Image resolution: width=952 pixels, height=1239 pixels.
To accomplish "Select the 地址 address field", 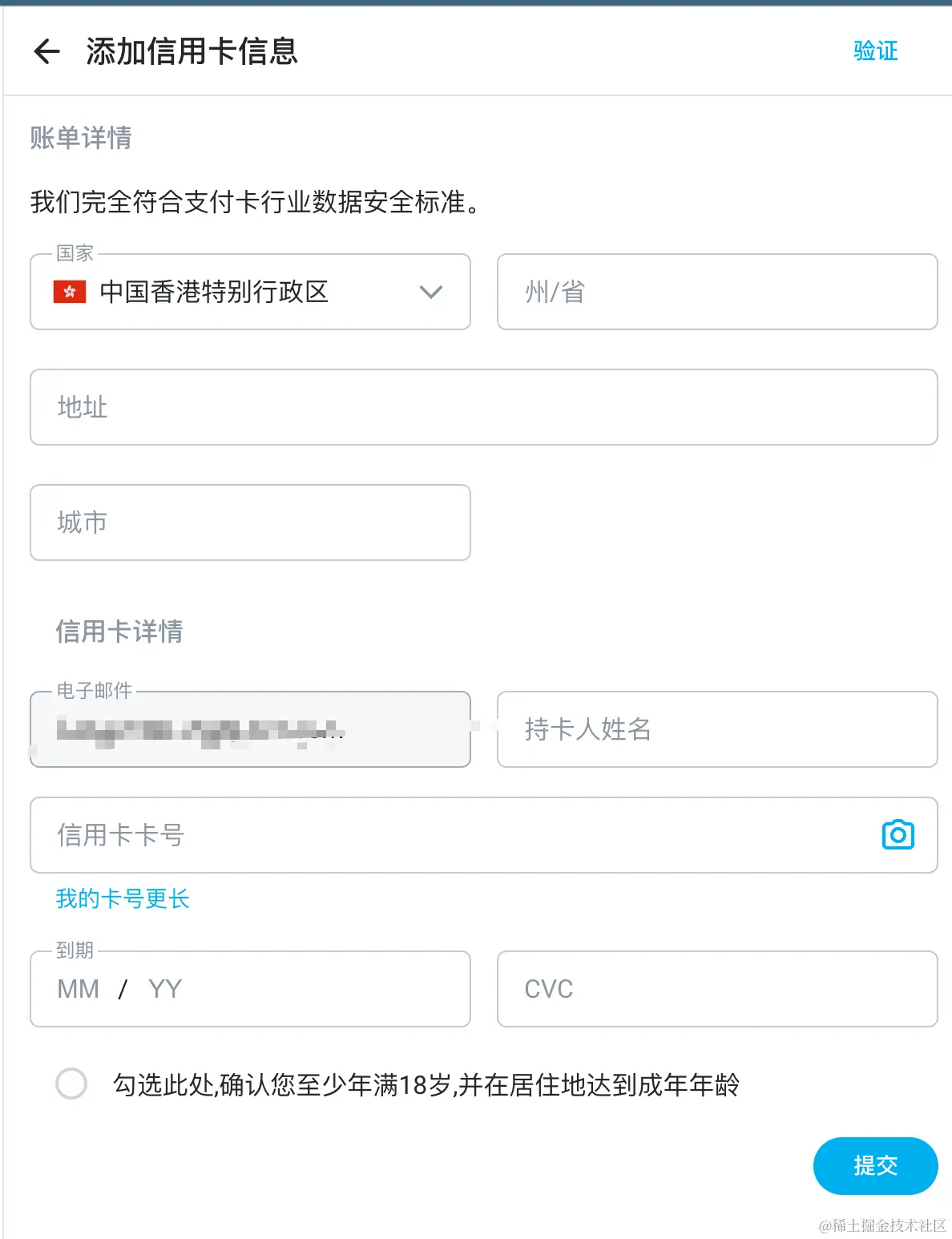I will [483, 407].
